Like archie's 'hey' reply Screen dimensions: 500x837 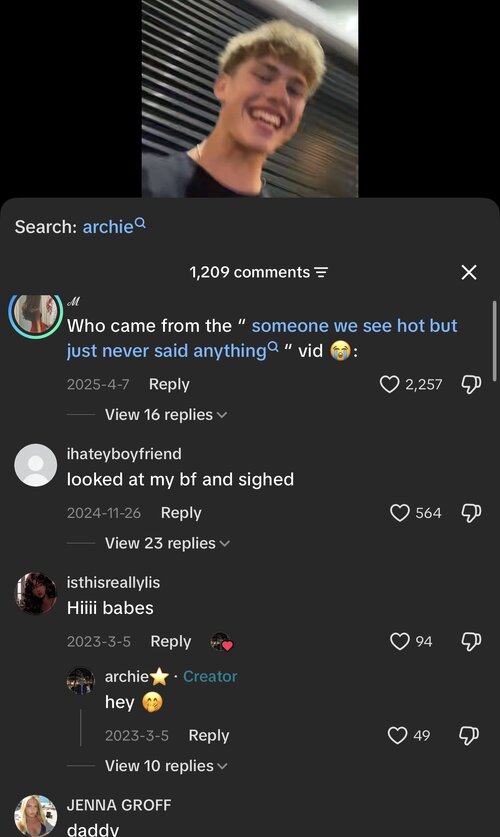point(398,736)
